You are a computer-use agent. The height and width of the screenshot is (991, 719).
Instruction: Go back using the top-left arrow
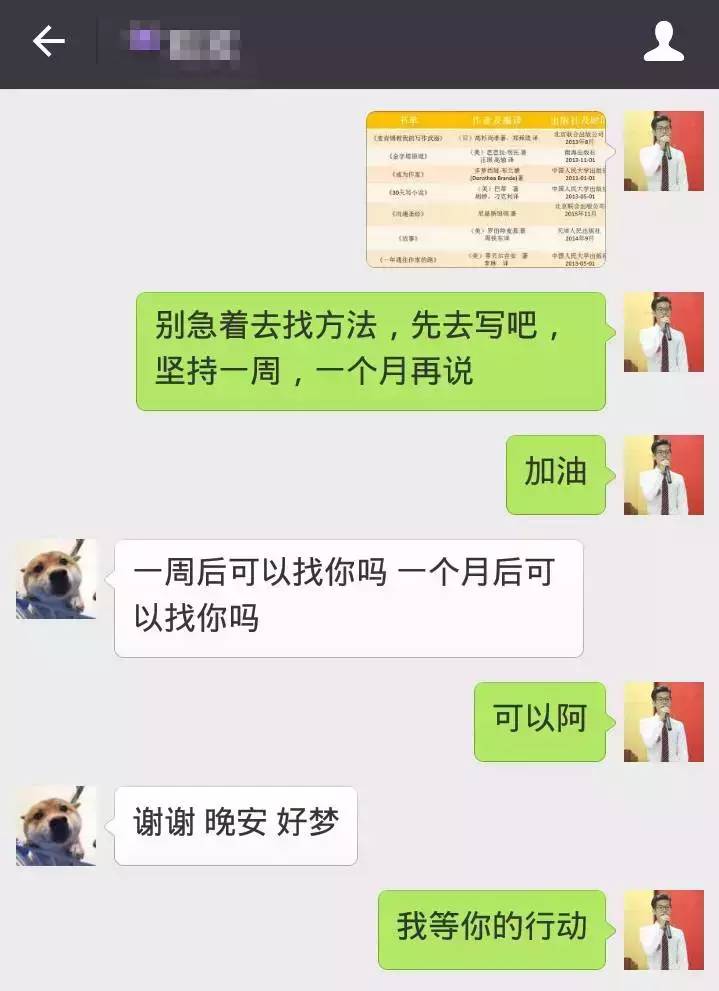[x=48, y=41]
